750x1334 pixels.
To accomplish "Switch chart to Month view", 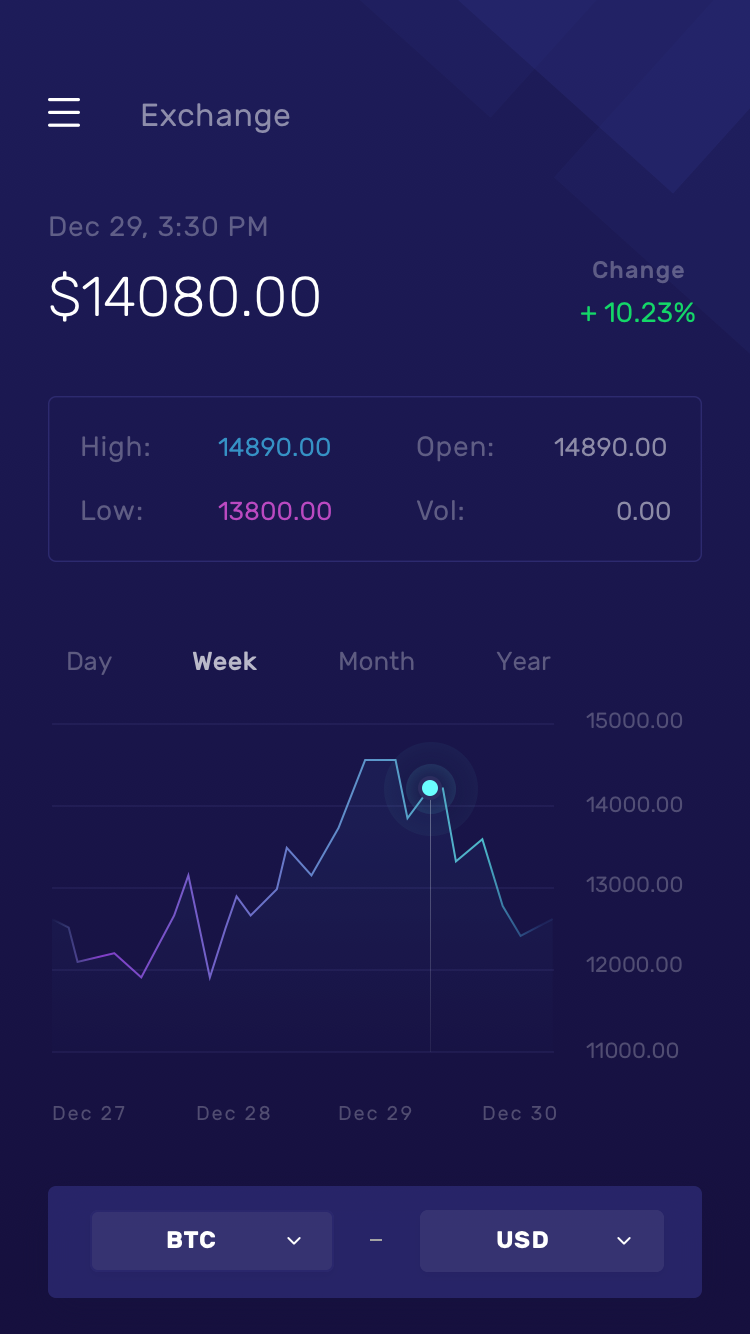I will point(376,662).
